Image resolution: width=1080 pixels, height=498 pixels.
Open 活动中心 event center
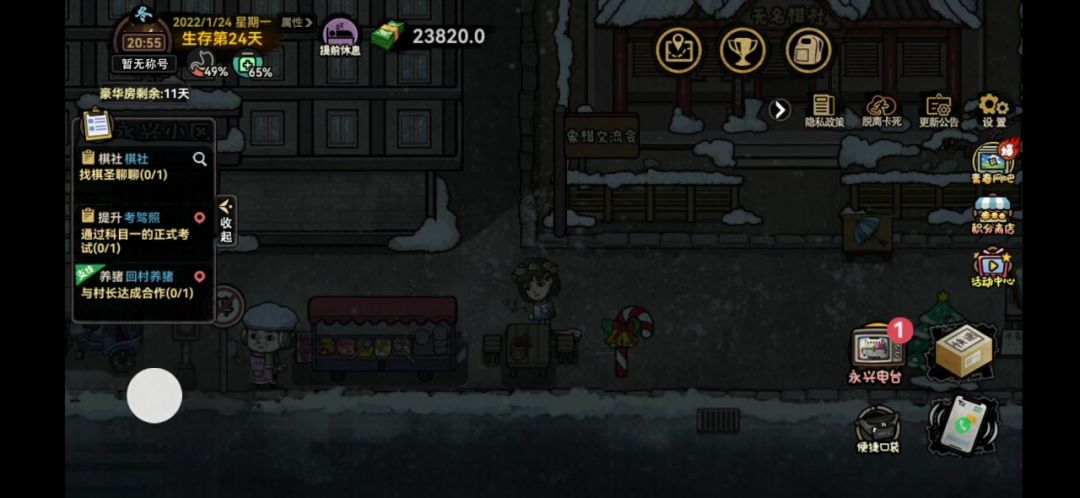[x=993, y=267]
